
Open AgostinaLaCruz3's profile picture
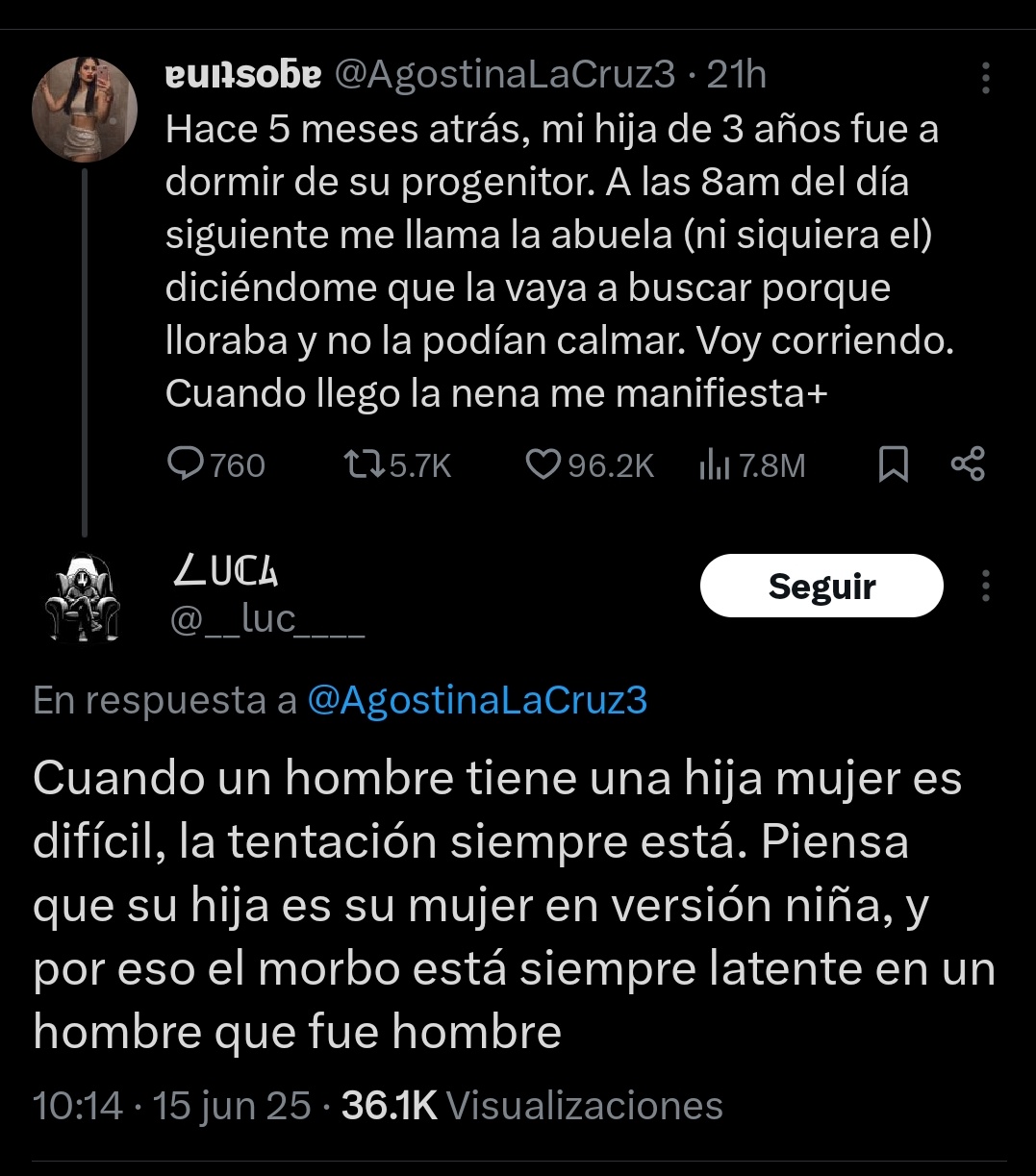click(85, 109)
